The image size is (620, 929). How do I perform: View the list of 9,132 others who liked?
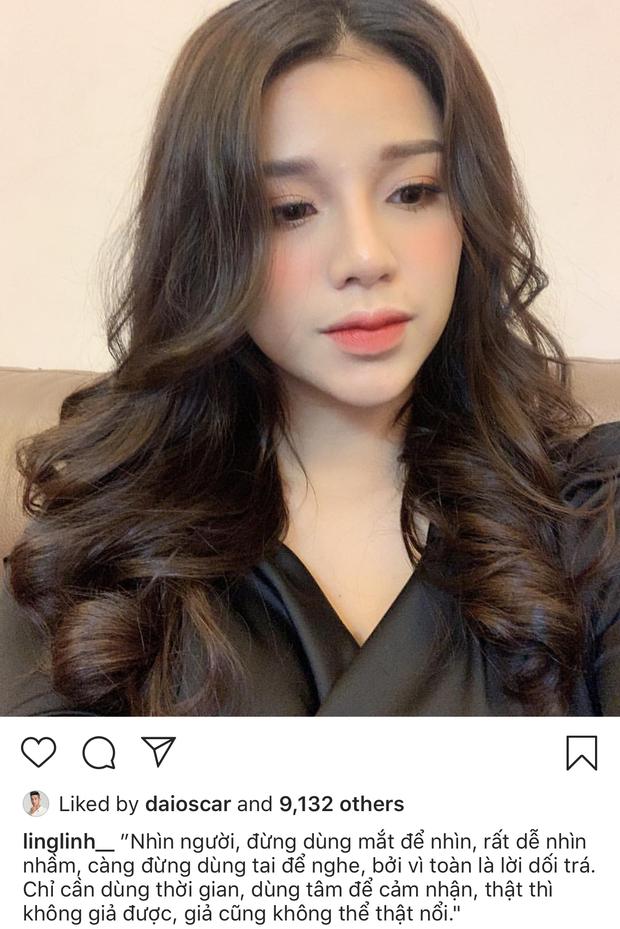click(341, 804)
